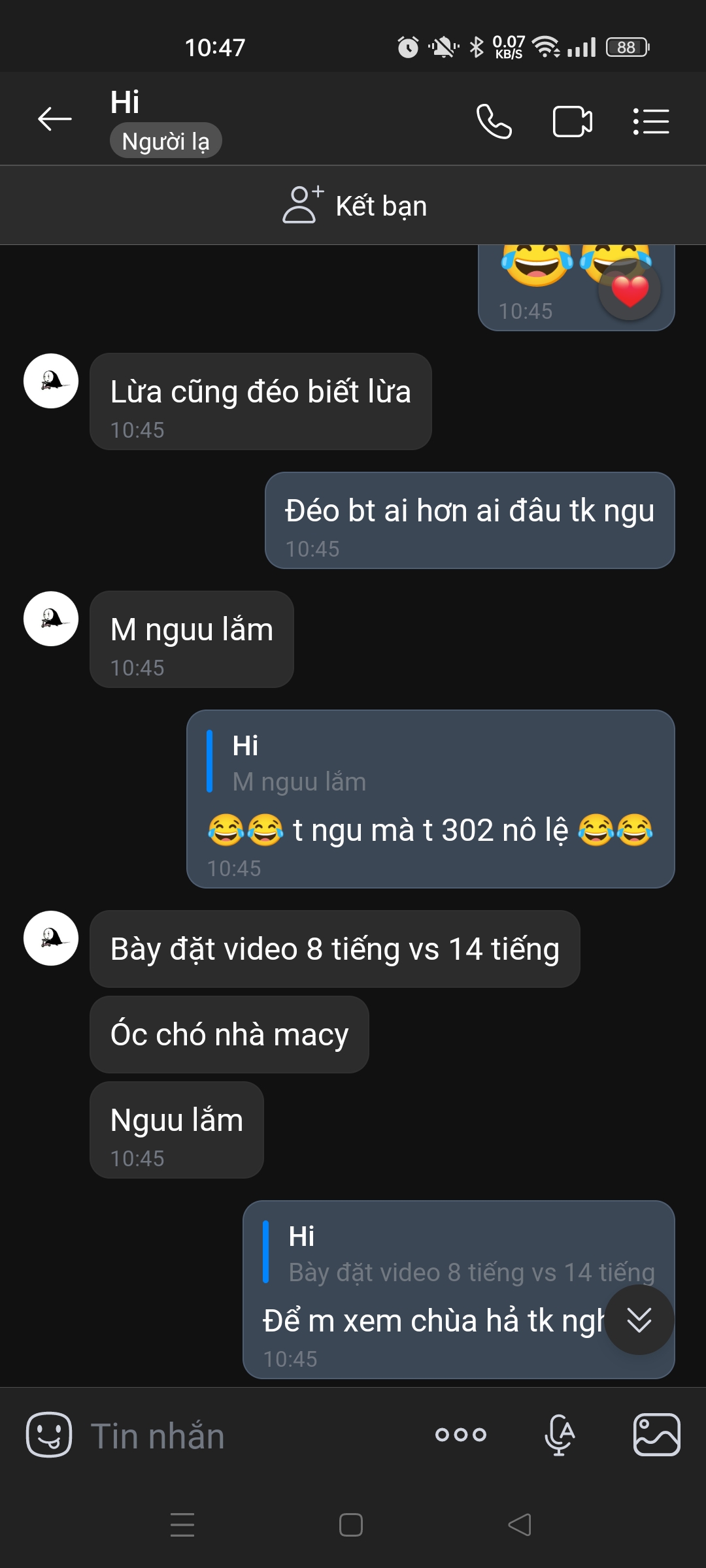This screenshot has height=1568, width=706.
Task: Tap the heart reaction on the emoji message
Action: (x=630, y=290)
